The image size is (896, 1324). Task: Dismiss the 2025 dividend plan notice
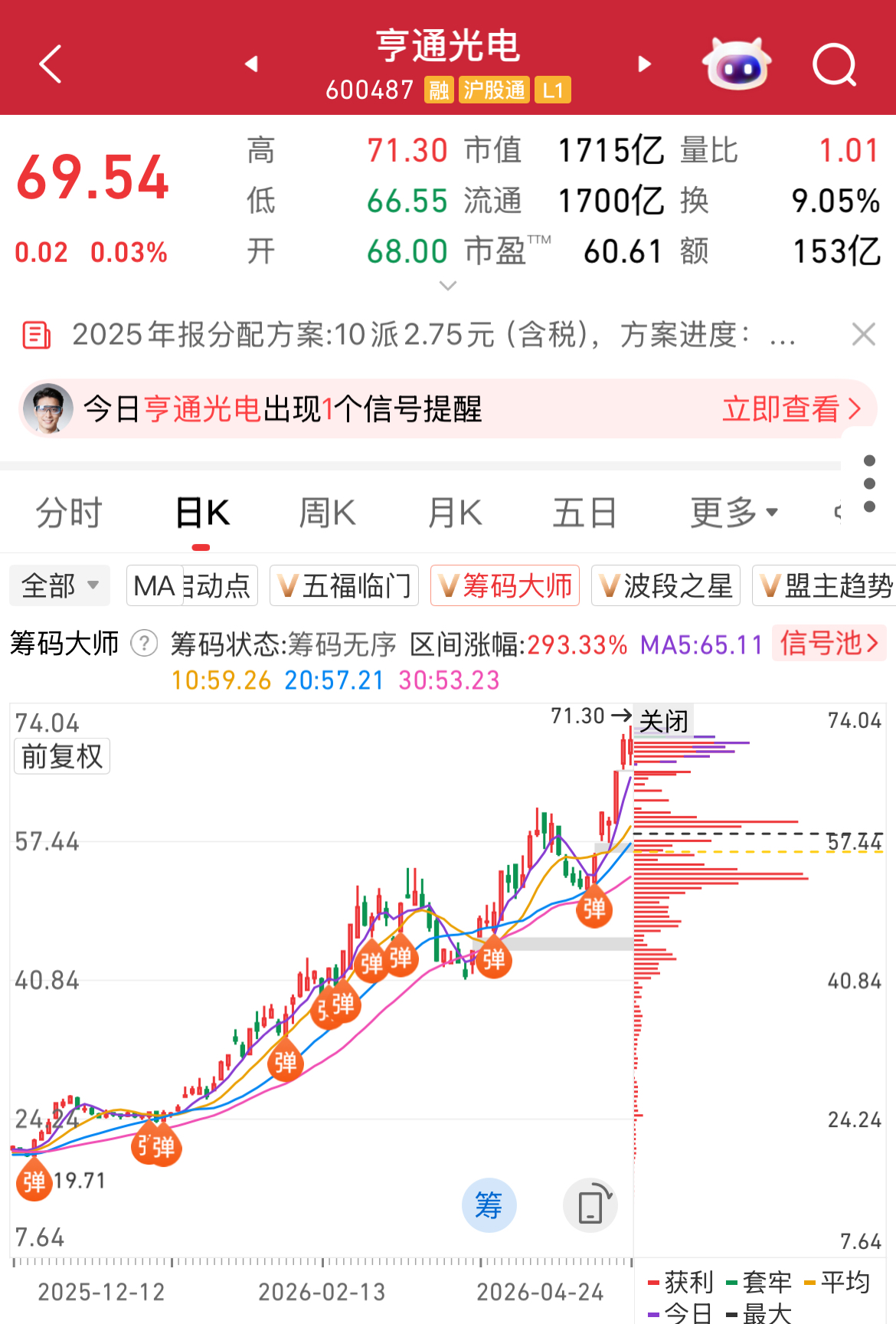863,334
